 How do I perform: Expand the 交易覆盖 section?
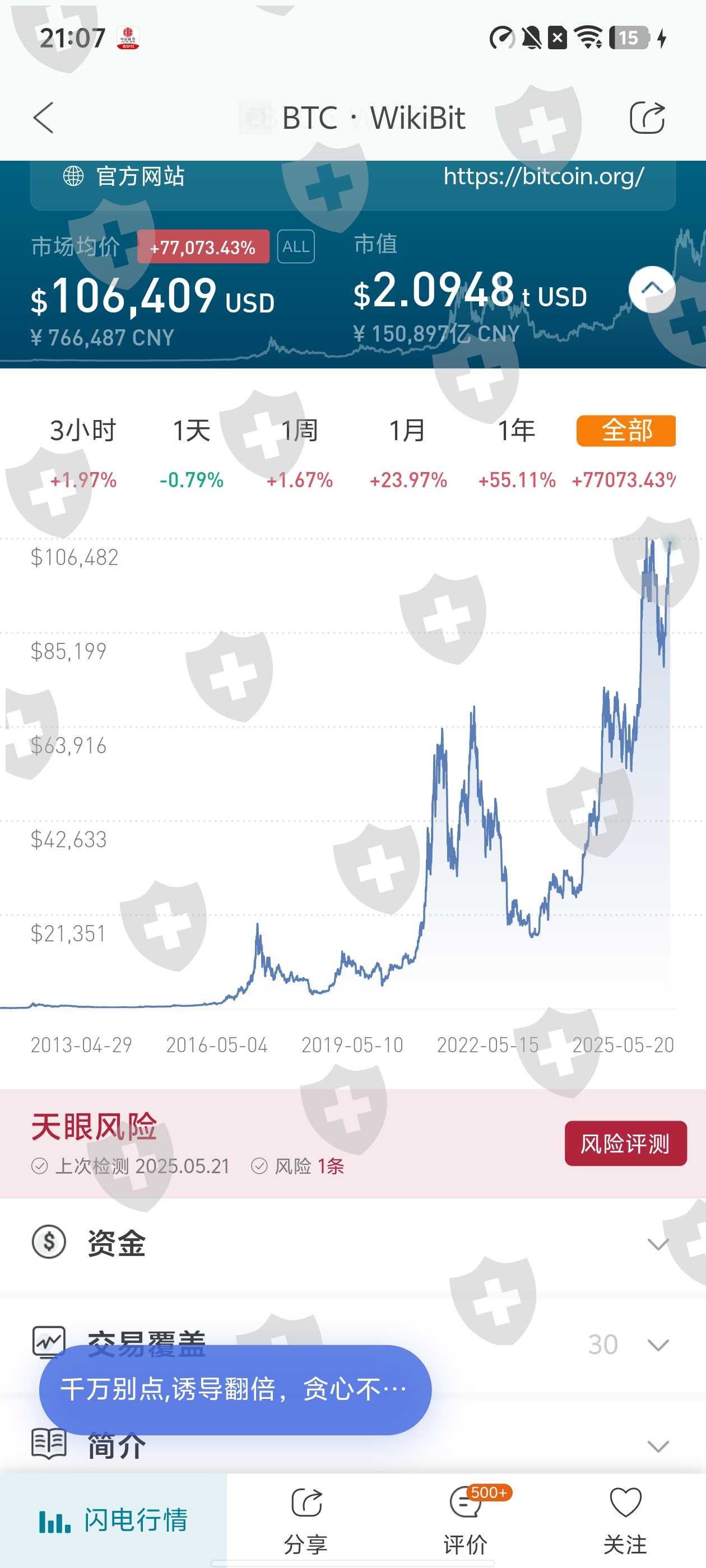click(x=658, y=1344)
